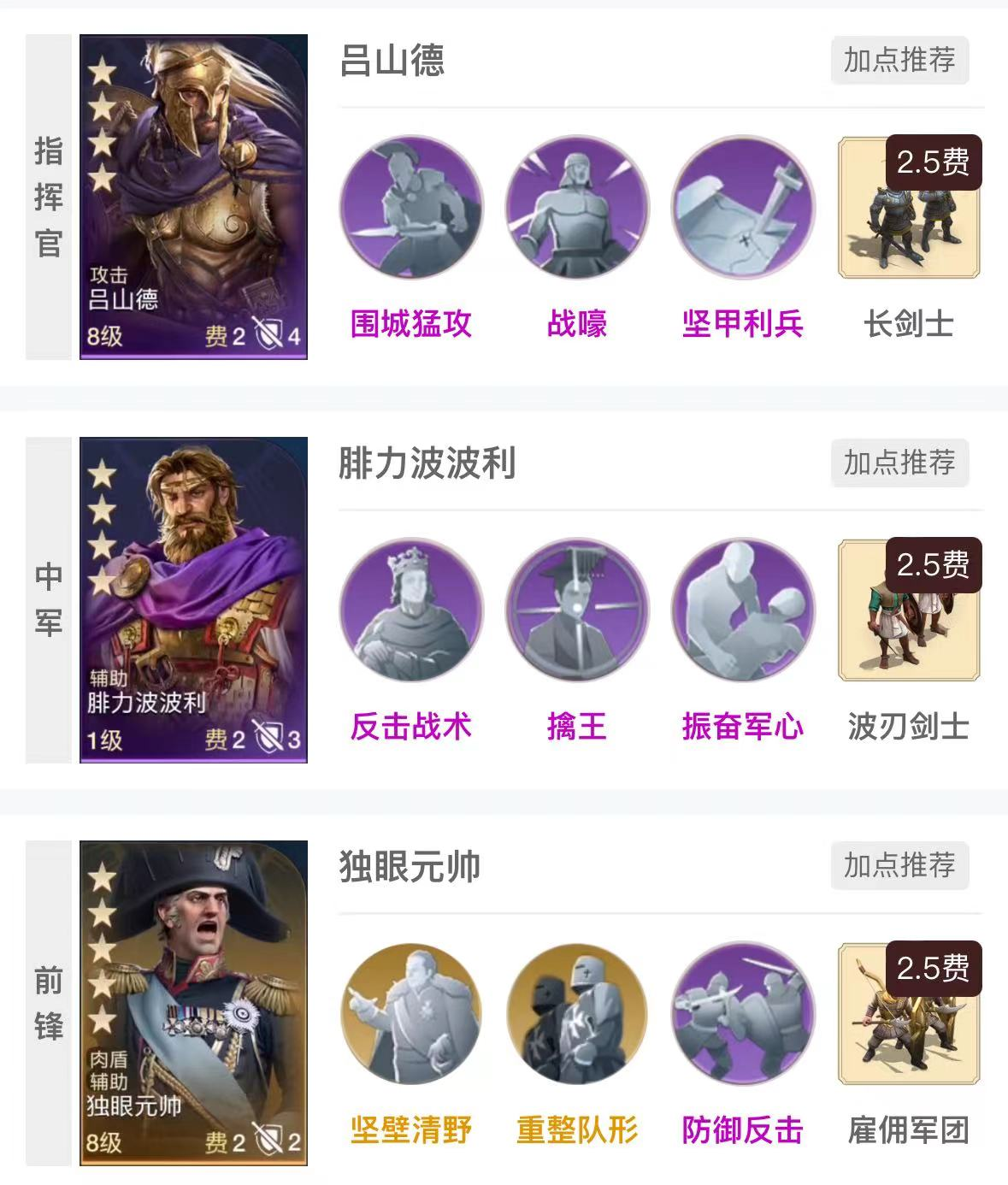1008x1185 pixels.
Task: Open 加点推荐 for 腓力波波利
Action: [x=899, y=463]
